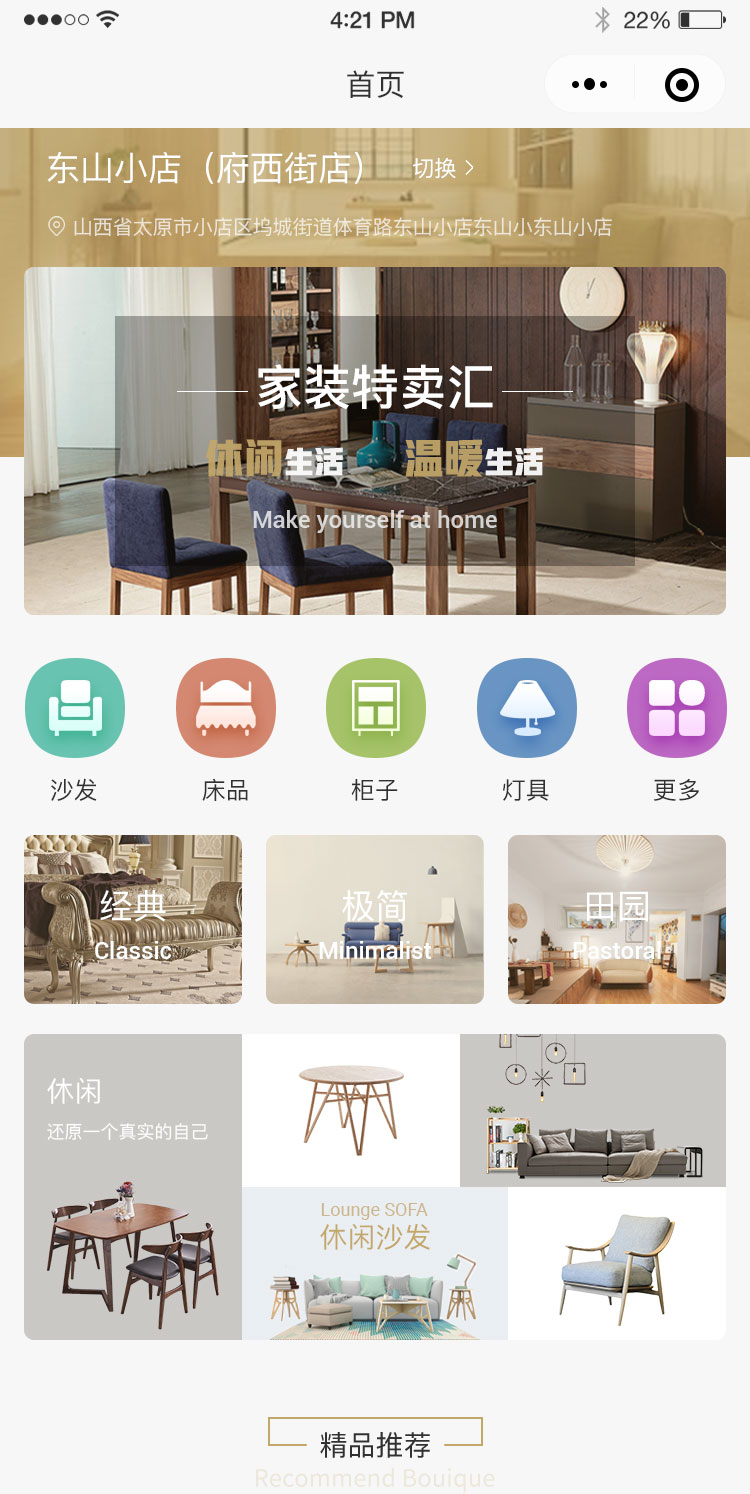
Task: Open the 休闲 dining set tile
Action: click(133, 1187)
